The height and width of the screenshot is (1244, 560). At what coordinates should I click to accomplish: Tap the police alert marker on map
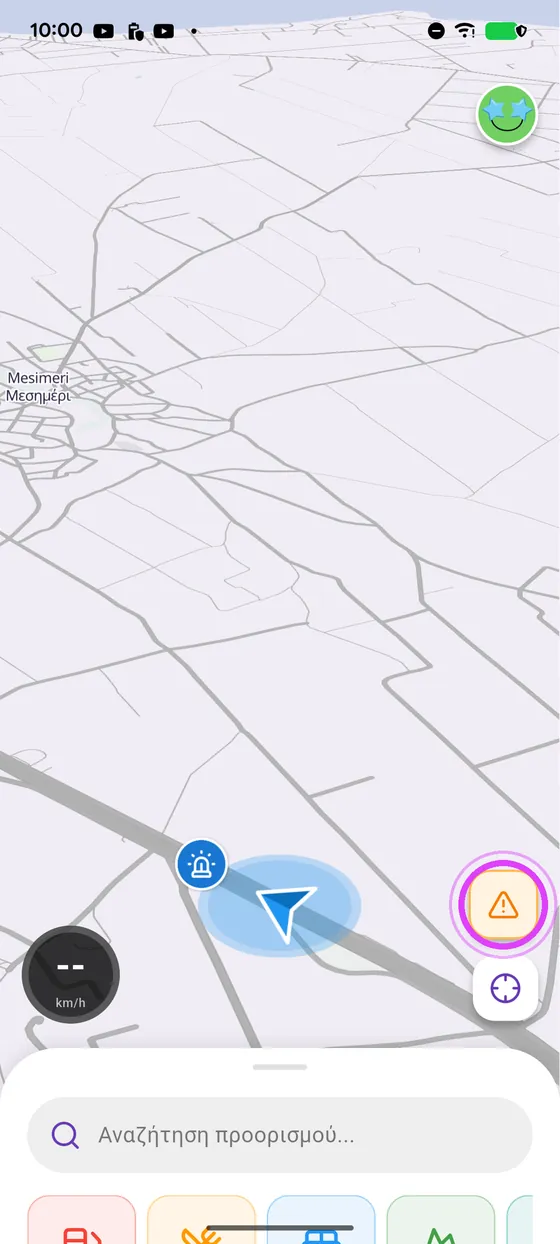tap(202, 865)
